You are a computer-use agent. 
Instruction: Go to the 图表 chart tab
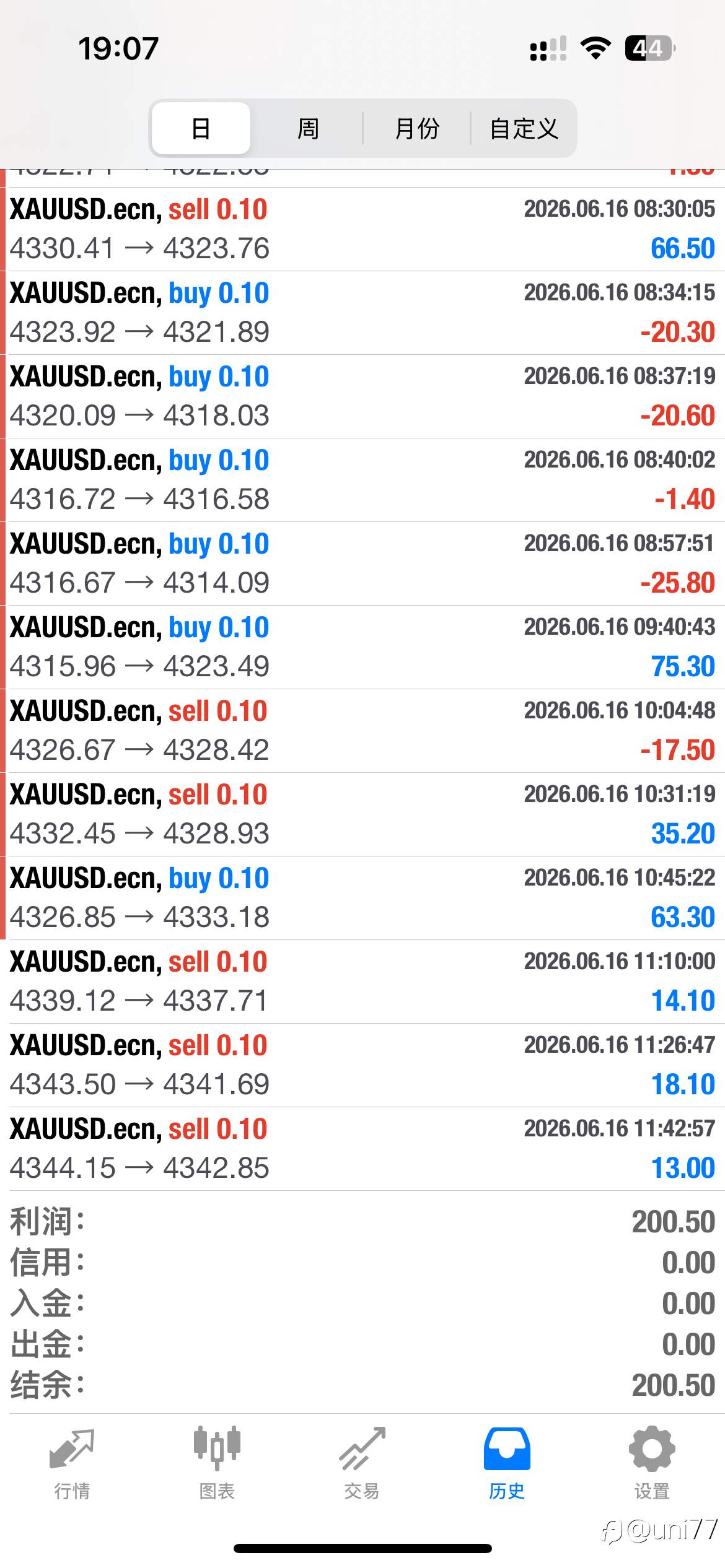[x=217, y=1464]
